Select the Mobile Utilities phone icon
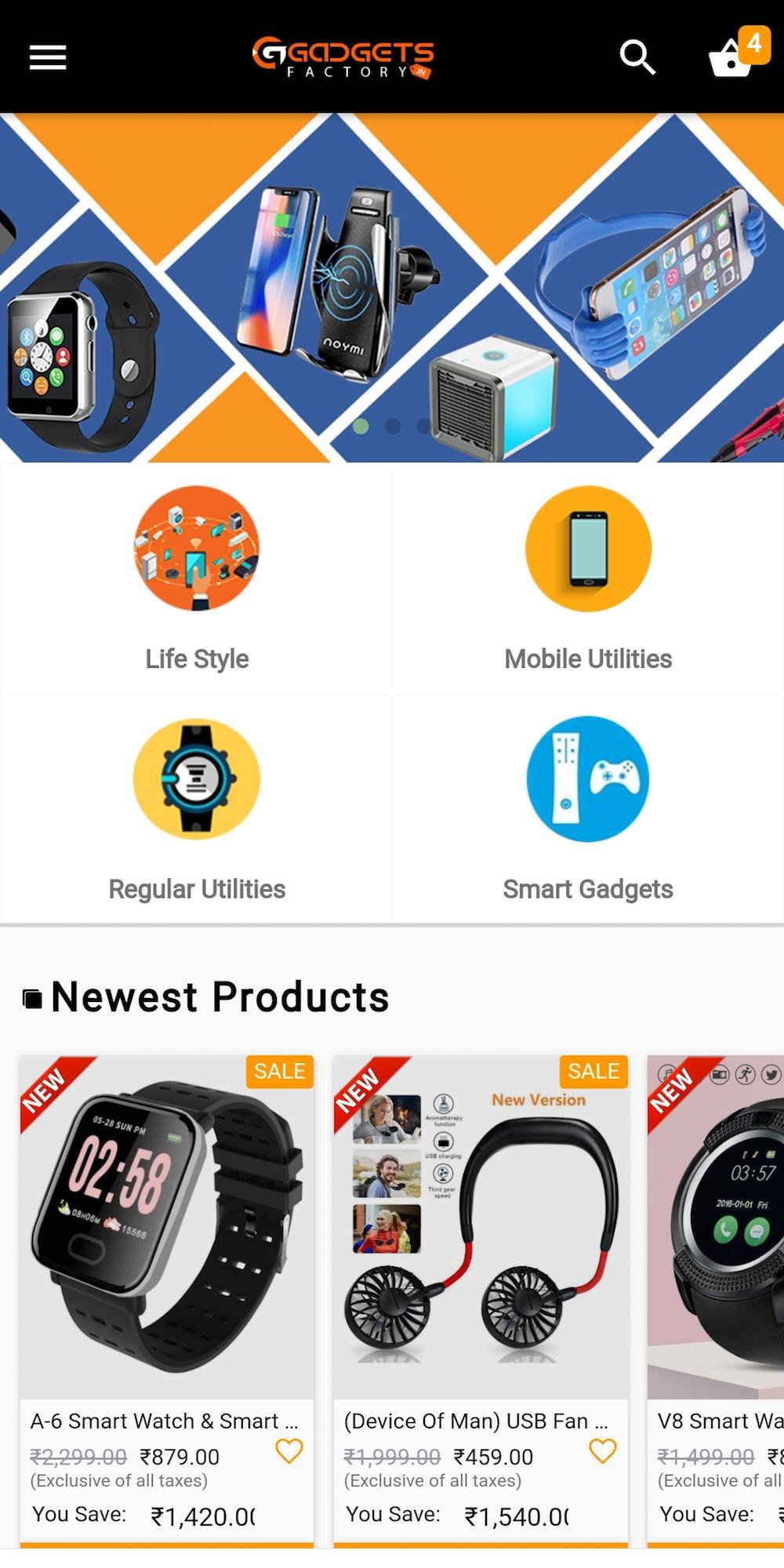 tap(587, 550)
